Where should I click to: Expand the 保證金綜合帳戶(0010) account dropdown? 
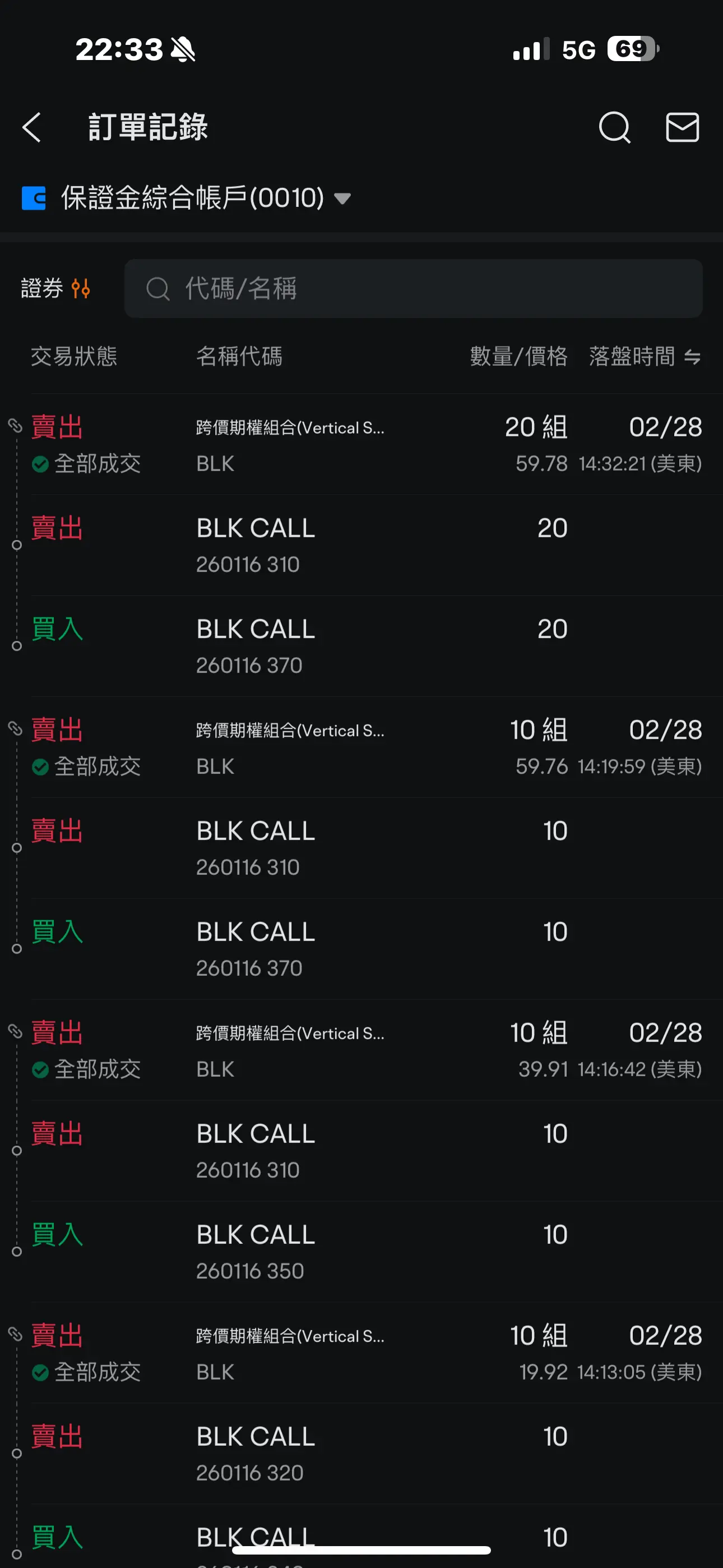click(x=186, y=198)
